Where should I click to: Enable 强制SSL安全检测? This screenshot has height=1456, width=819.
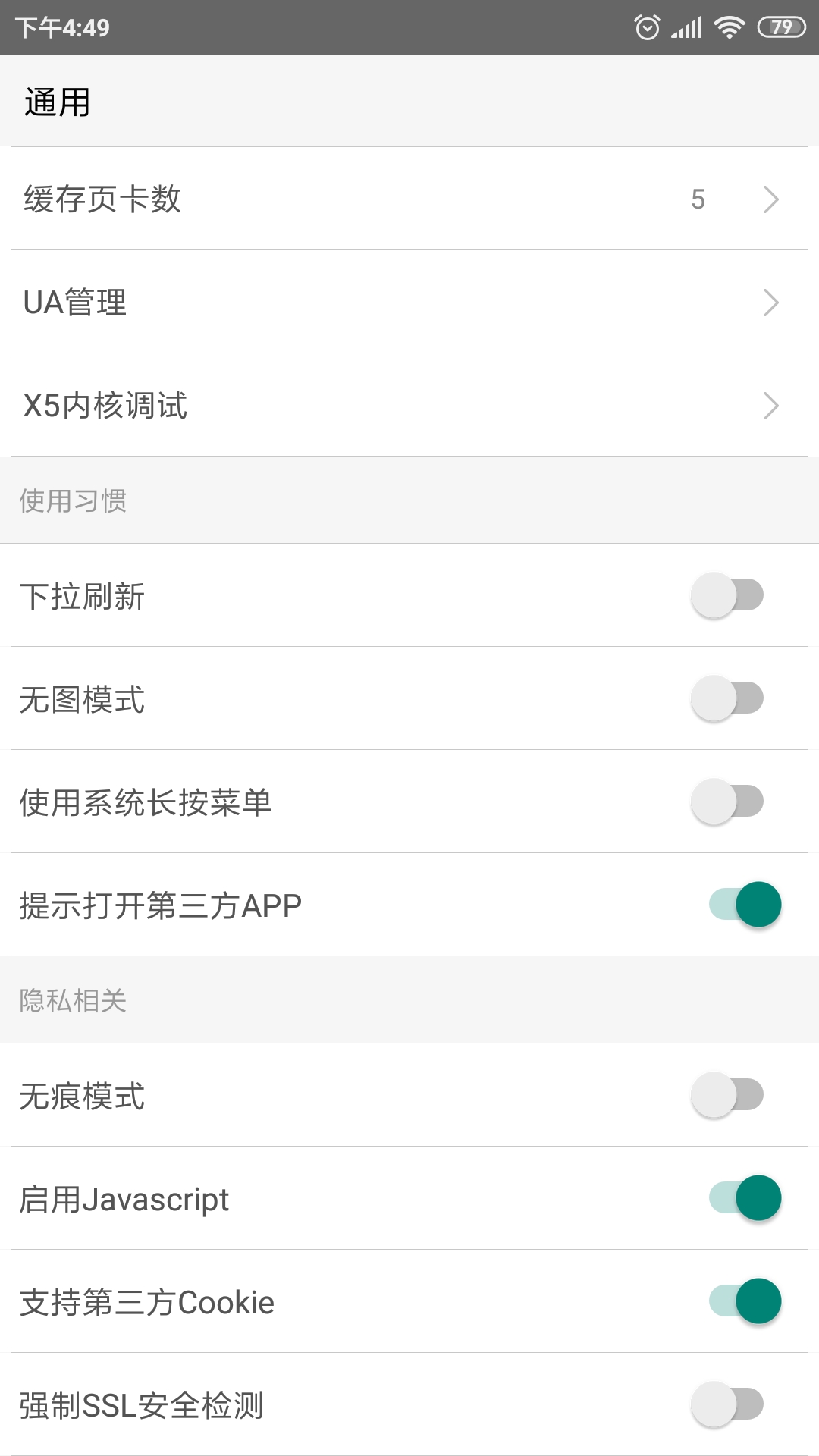pos(726,1404)
